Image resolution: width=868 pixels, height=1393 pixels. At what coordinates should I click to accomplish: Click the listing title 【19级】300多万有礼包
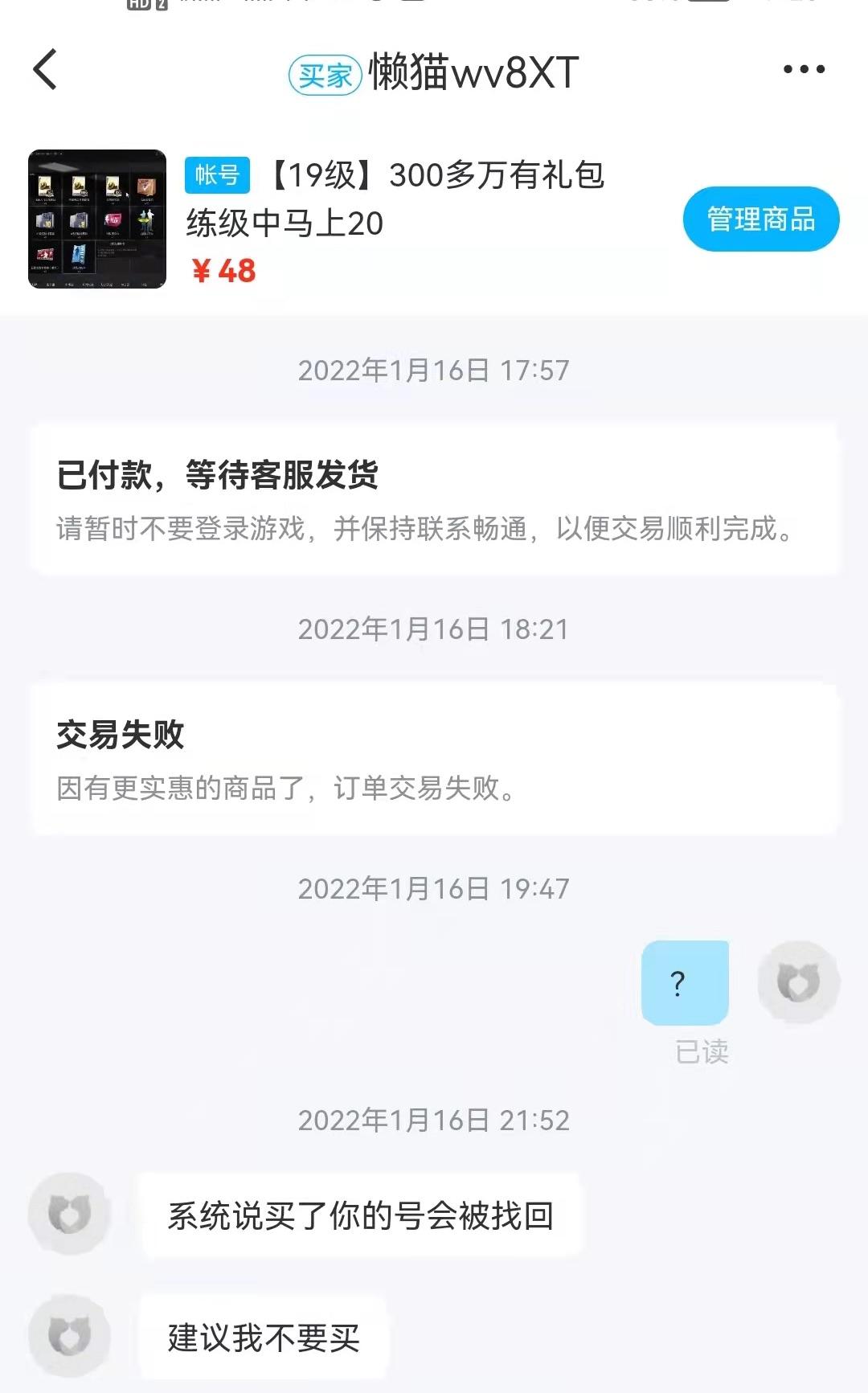[494, 178]
